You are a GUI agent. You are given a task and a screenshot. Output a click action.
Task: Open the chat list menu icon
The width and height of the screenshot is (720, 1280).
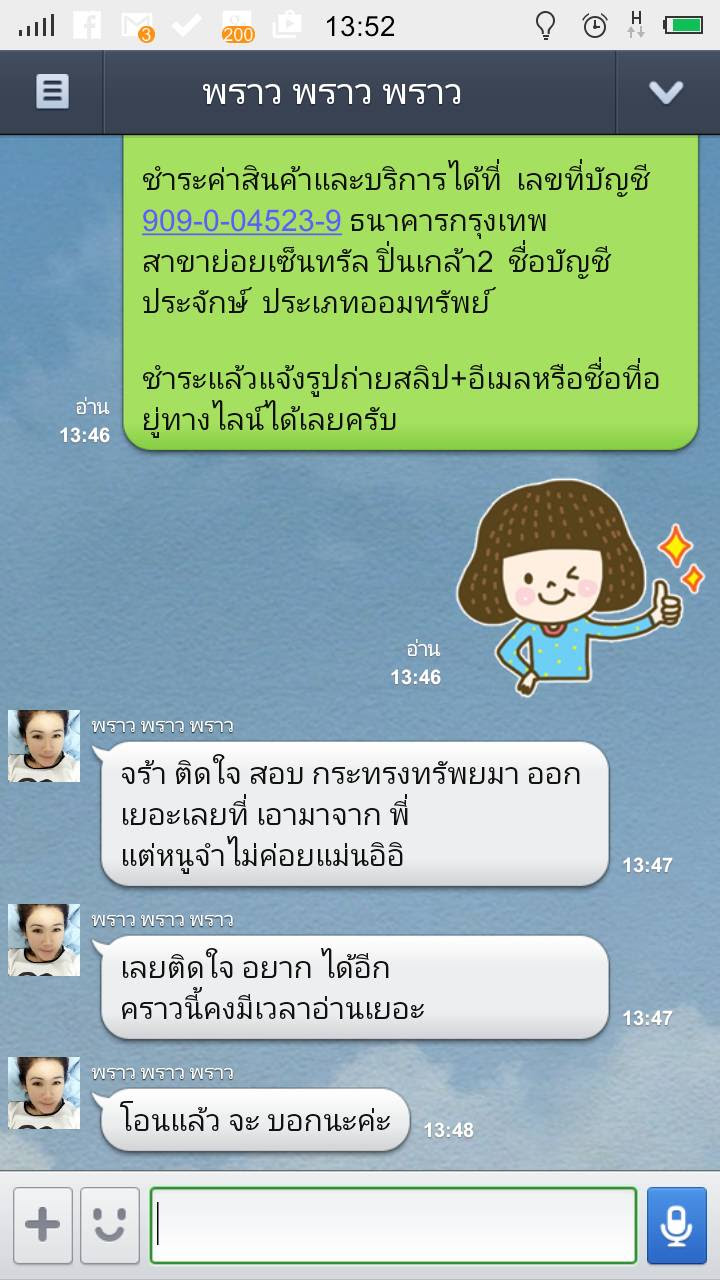(52, 93)
